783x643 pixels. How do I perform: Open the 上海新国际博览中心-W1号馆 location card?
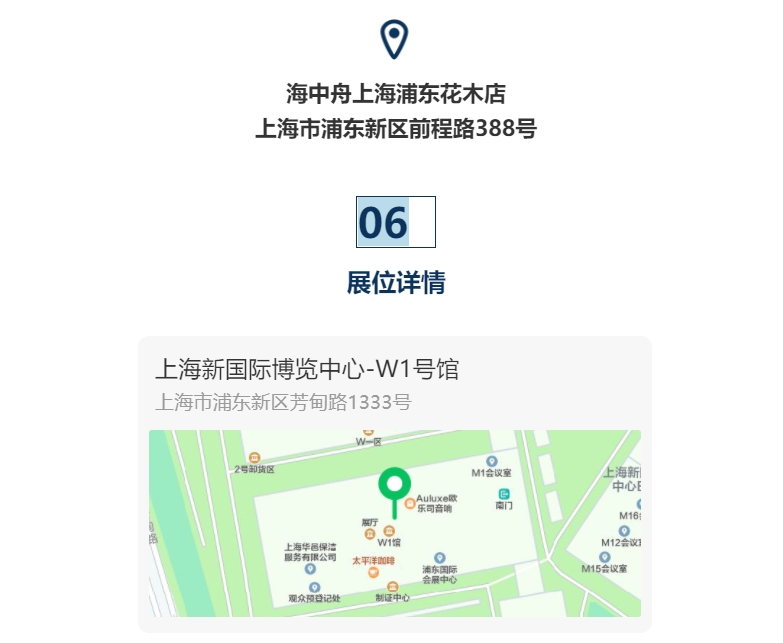pos(307,369)
